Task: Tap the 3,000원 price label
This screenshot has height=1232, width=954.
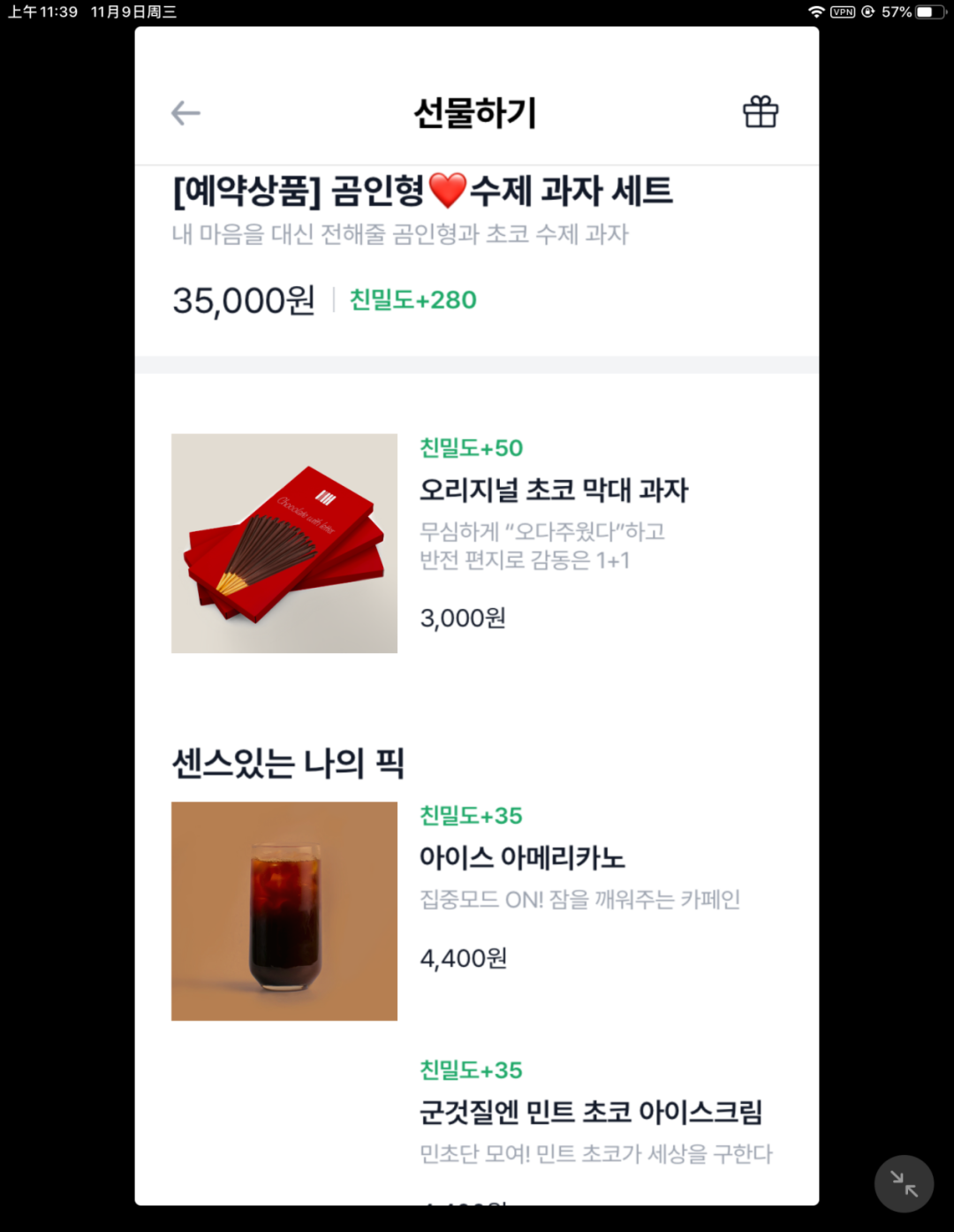Action: (x=464, y=618)
